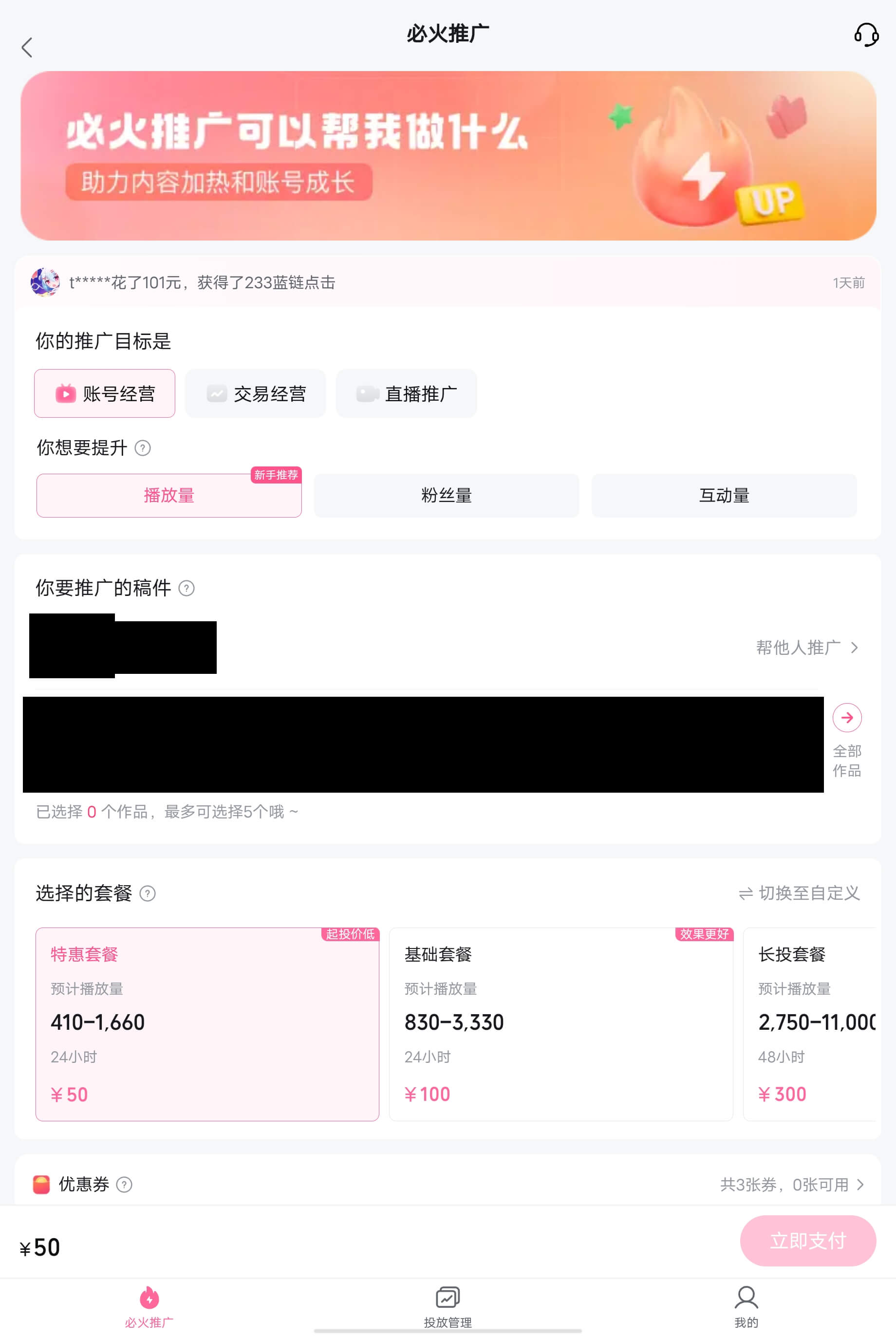Open 帮他人推广 link
896x1337 pixels.
click(806, 648)
